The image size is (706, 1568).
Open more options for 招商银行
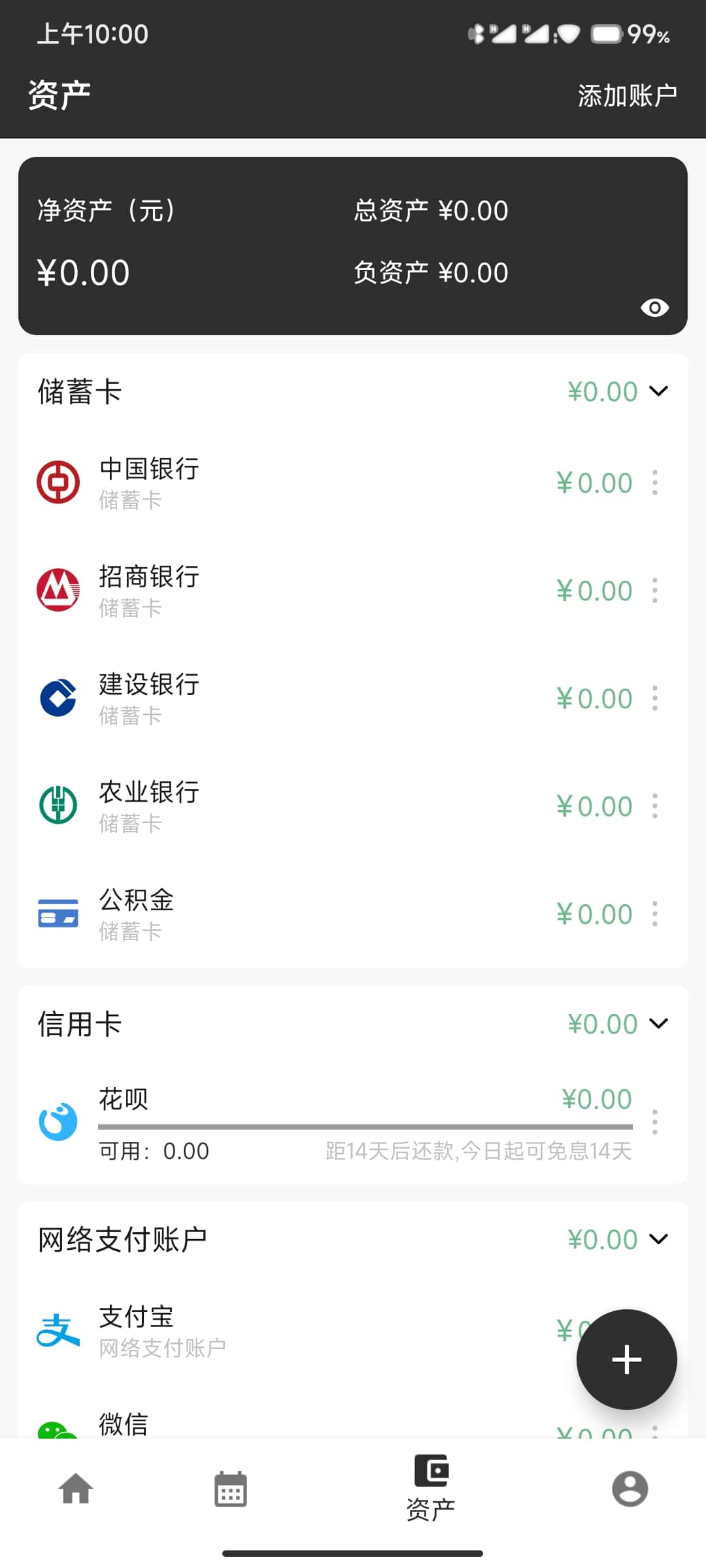tap(654, 591)
